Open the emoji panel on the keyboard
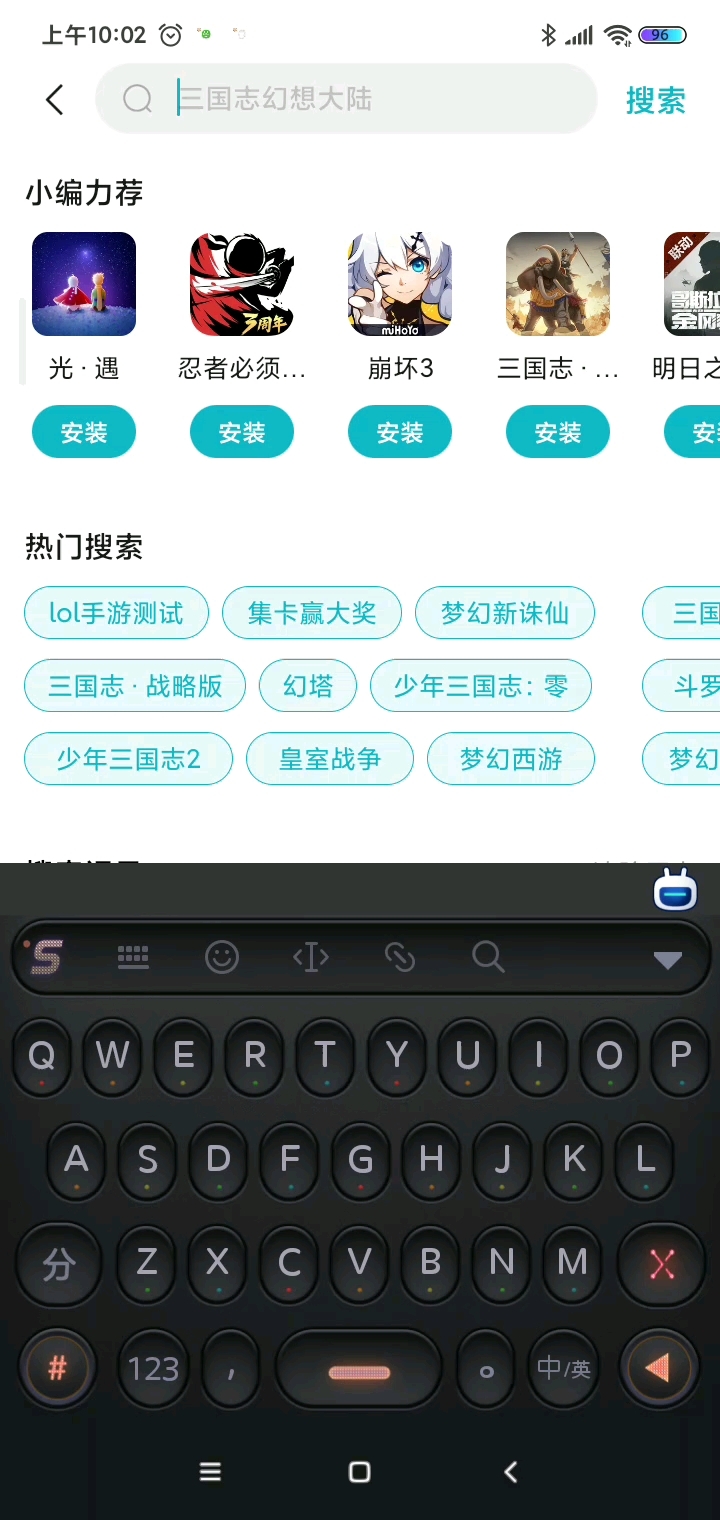 221,957
